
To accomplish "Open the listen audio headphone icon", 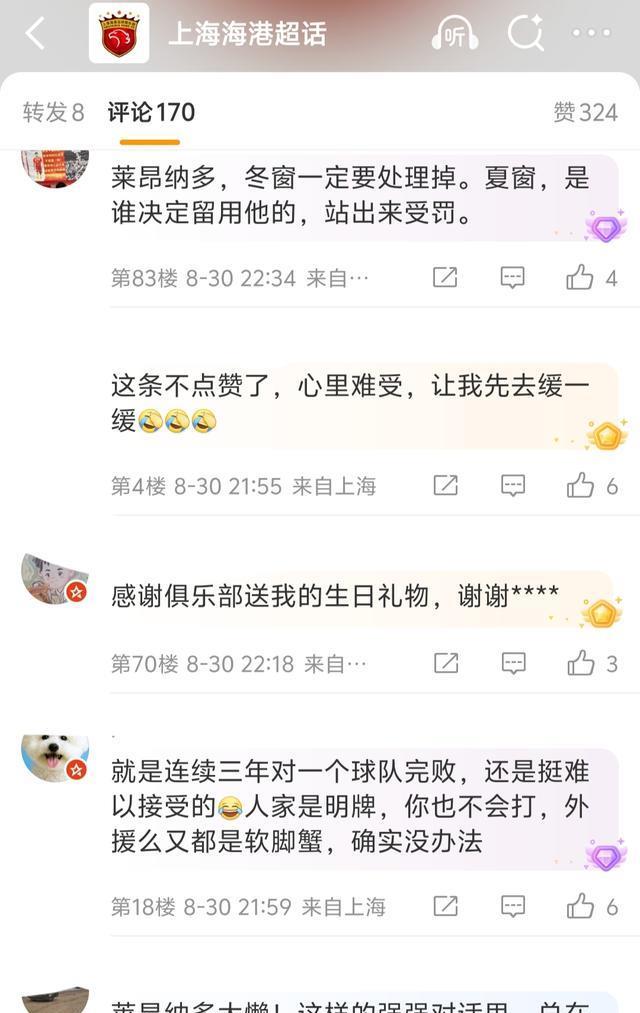I will (454, 33).
